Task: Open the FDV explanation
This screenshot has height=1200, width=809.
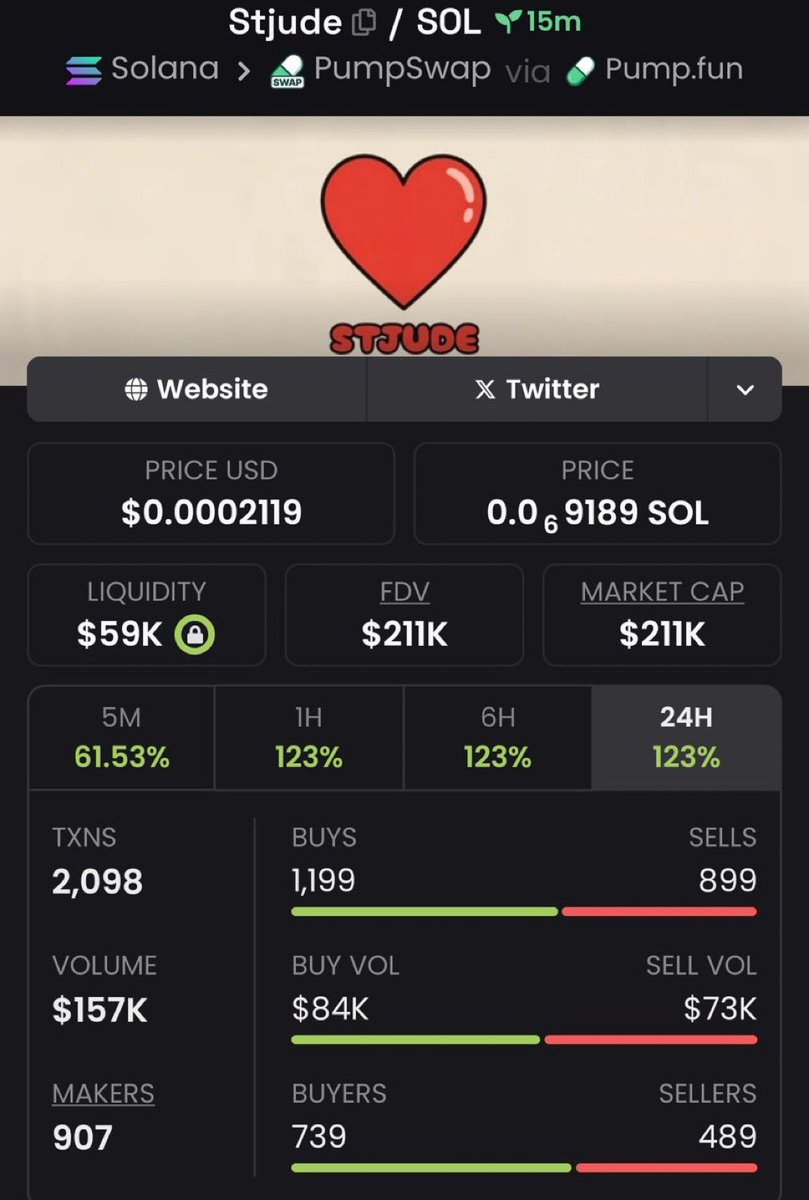Action: (404, 592)
